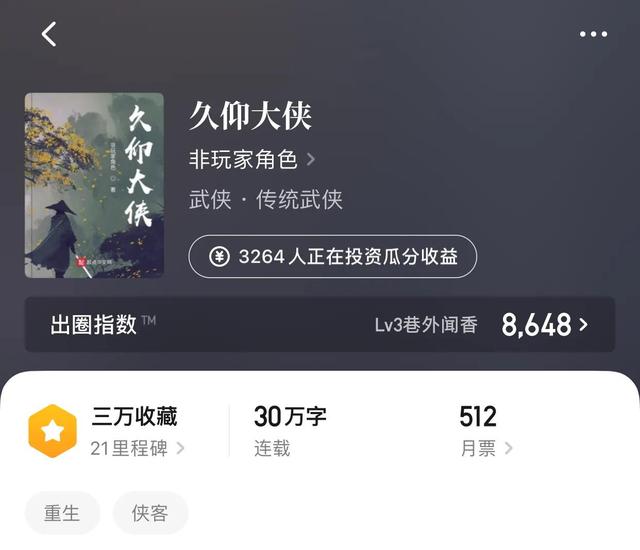Image resolution: width=640 pixels, height=550 pixels.
Task: Select the 侠客 tag chip
Action: click(150, 513)
